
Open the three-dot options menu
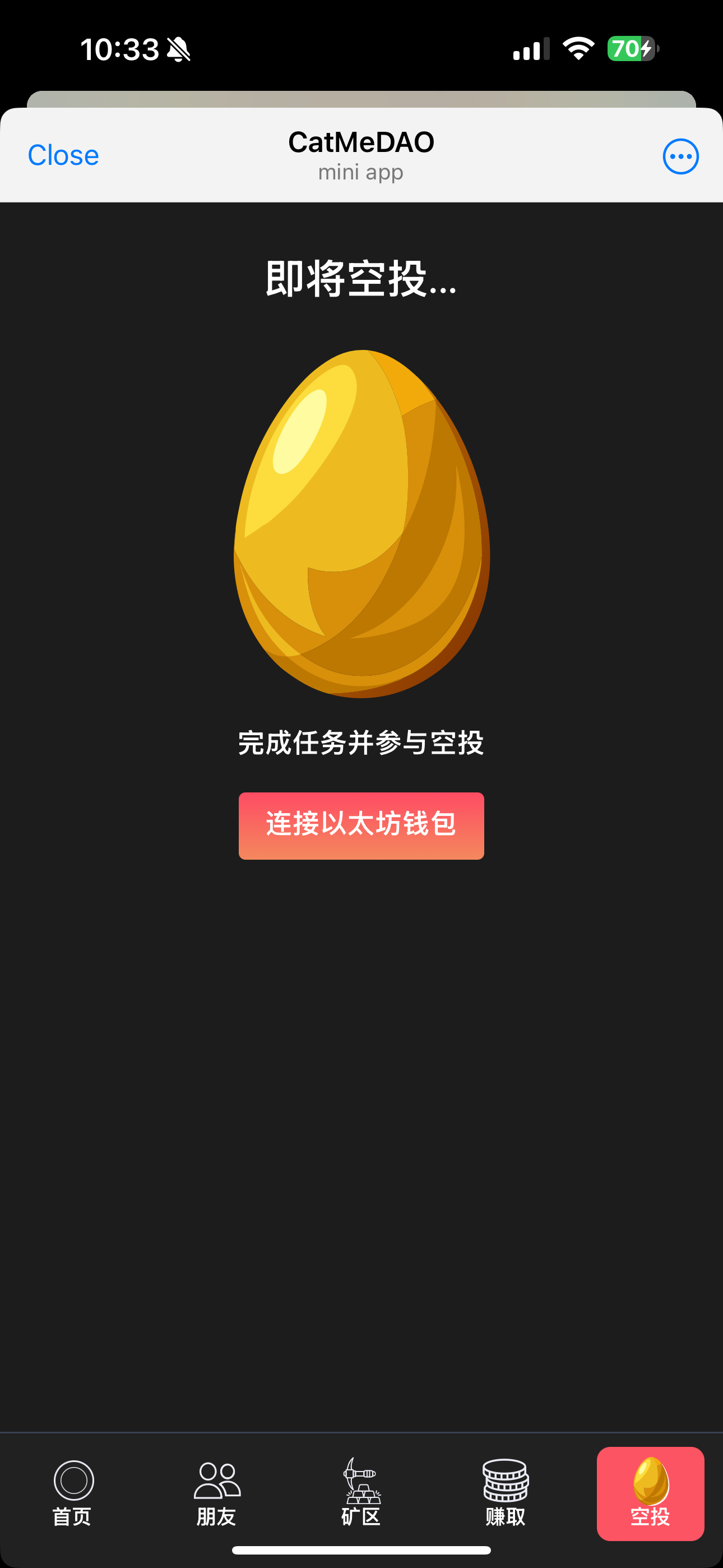click(680, 156)
